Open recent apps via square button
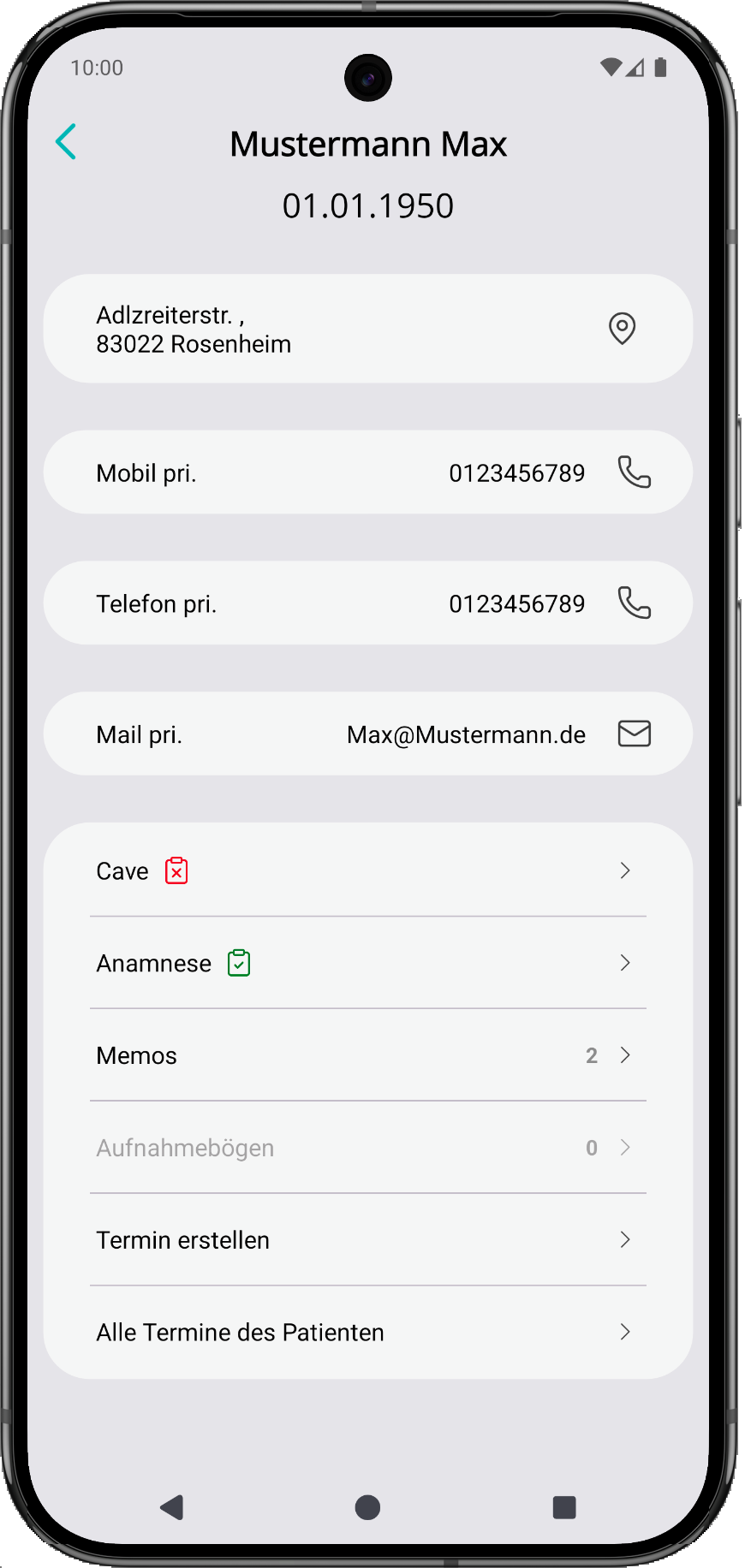The image size is (745, 1568). pyautogui.click(x=563, y=1507)
